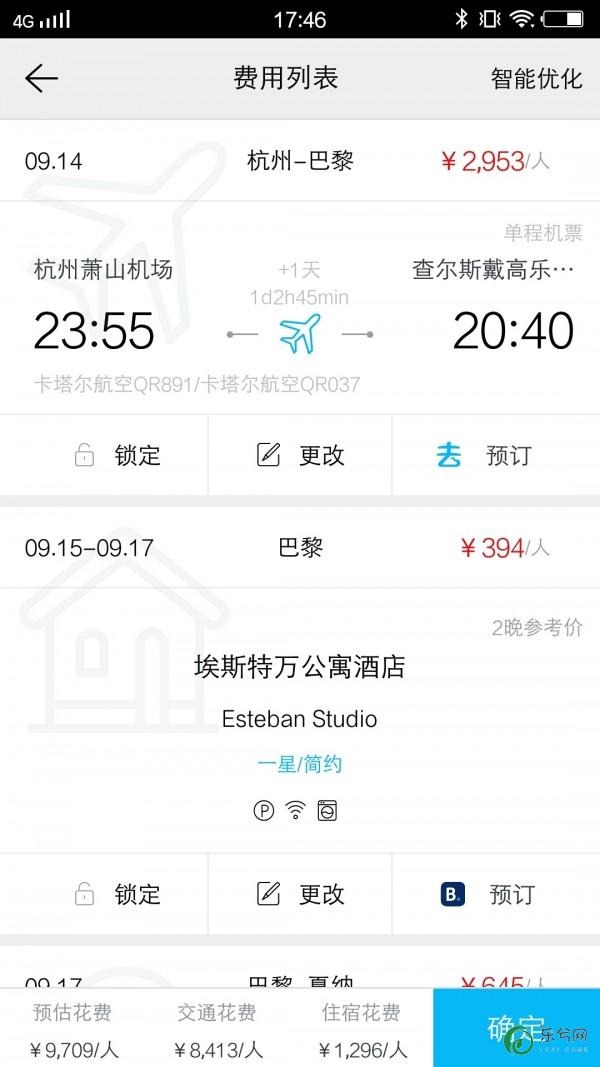This screenshot has width=600, height=1067.
Task: Confirm with the blue 确定 button
Action: click(516, 1028)
